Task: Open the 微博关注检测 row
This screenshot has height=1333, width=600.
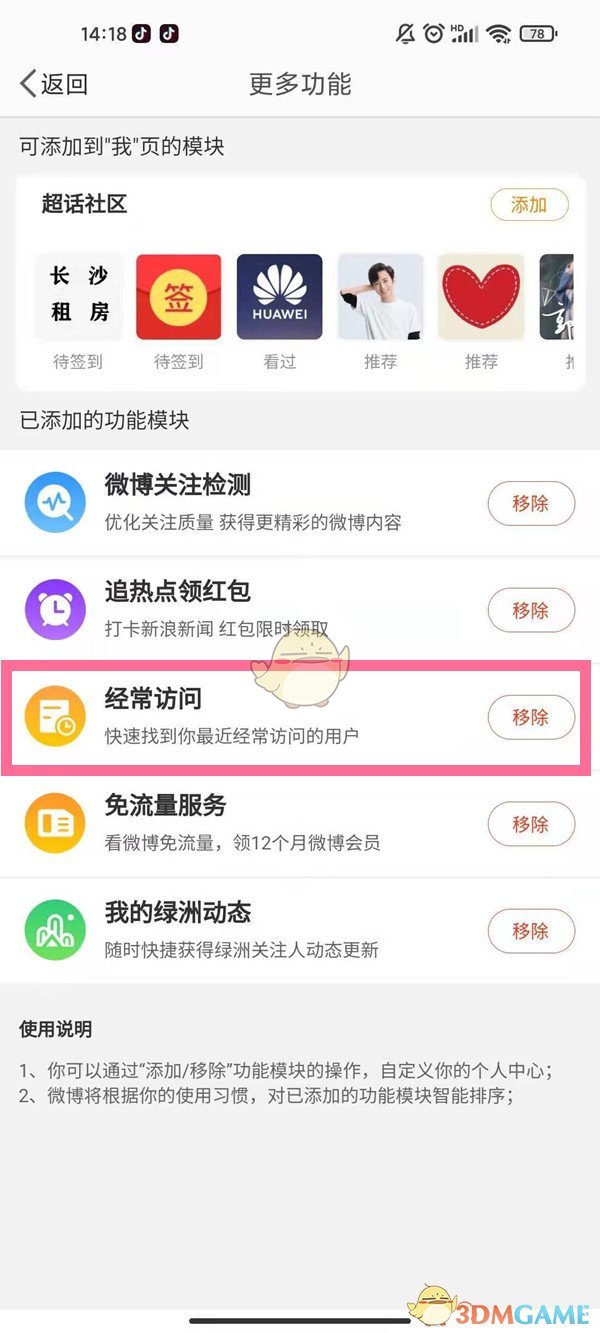Action: [x=250, y=503]
